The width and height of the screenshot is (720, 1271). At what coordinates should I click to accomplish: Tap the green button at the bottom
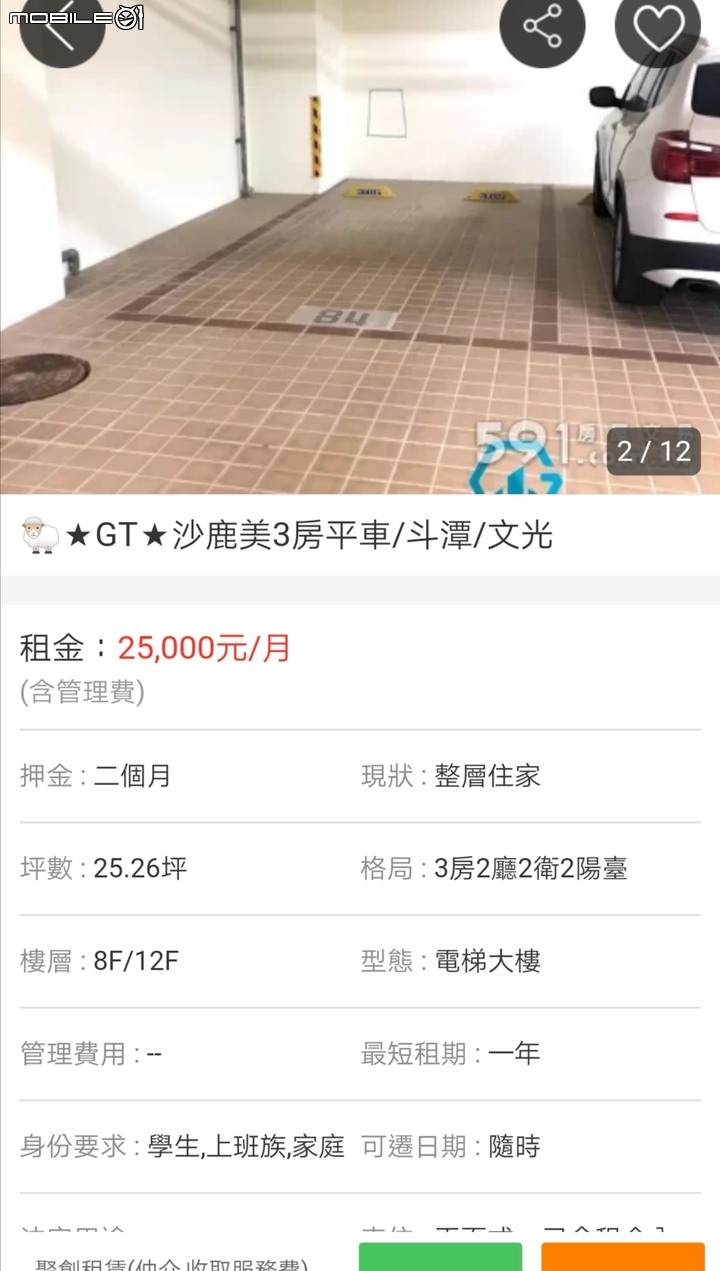click(x=440, y=1256)
